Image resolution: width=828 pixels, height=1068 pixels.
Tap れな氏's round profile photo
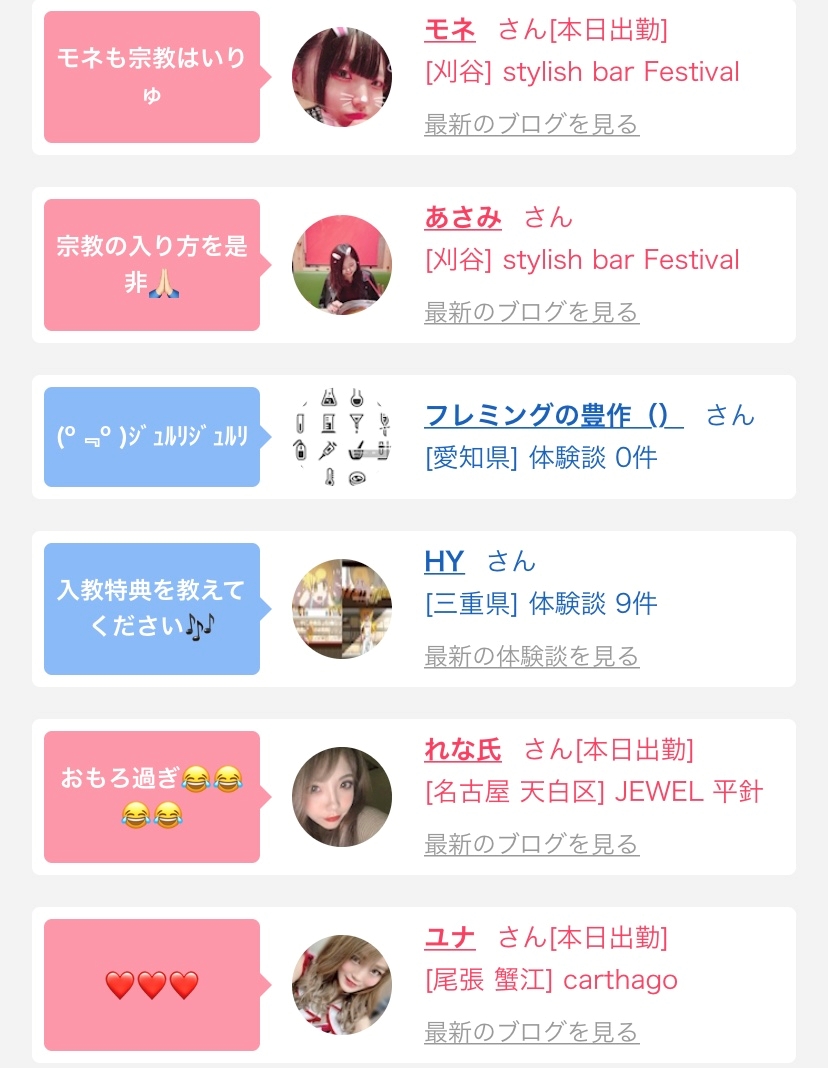(x=342, y=797)
